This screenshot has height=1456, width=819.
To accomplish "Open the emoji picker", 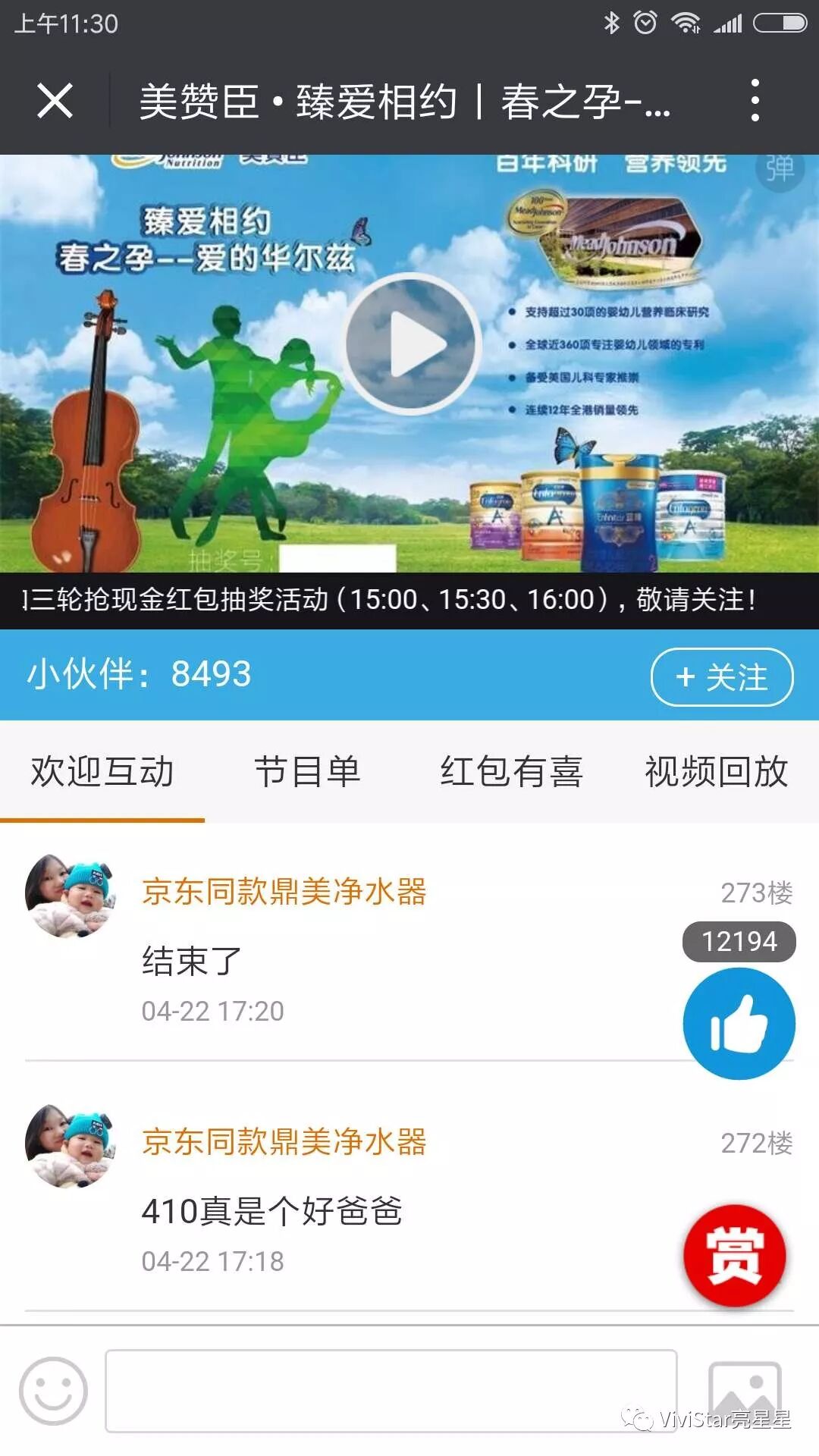I will (x=53, y=1391).
